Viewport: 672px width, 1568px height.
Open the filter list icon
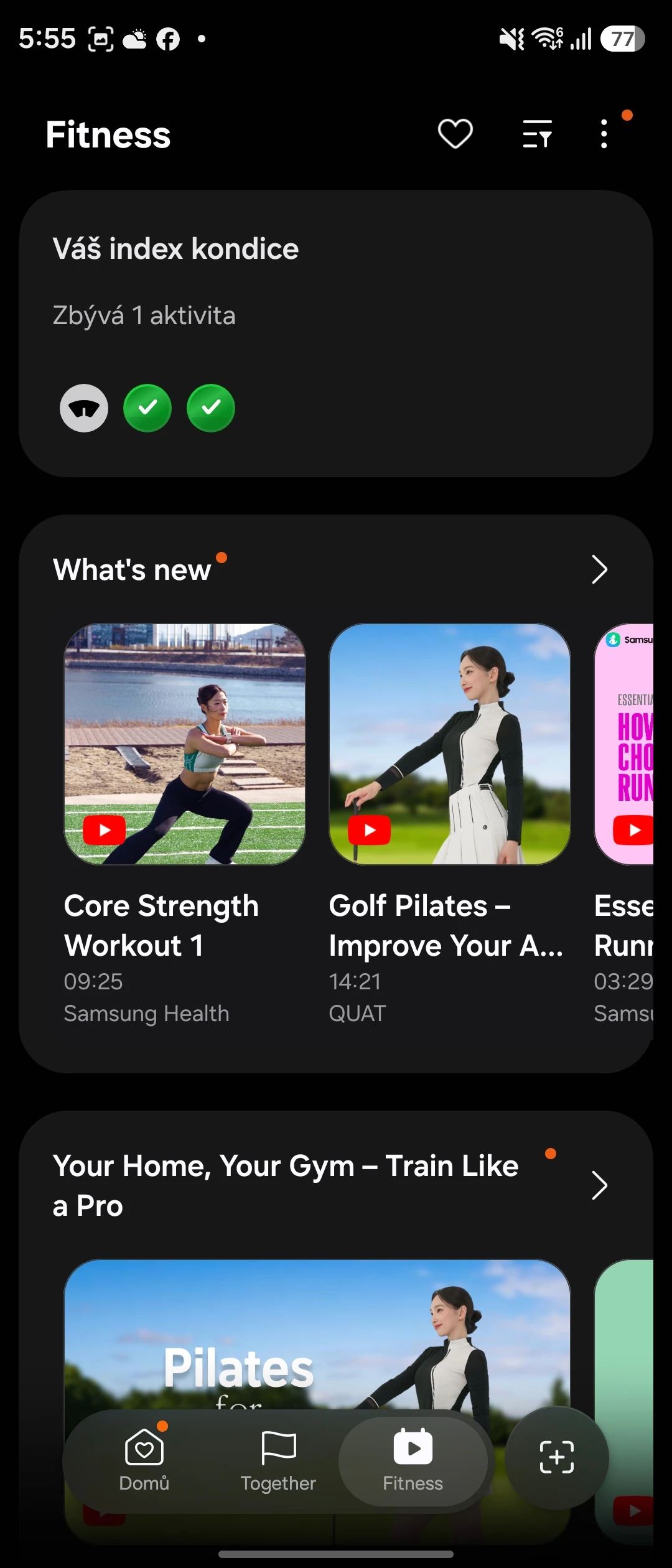(538, 134)
